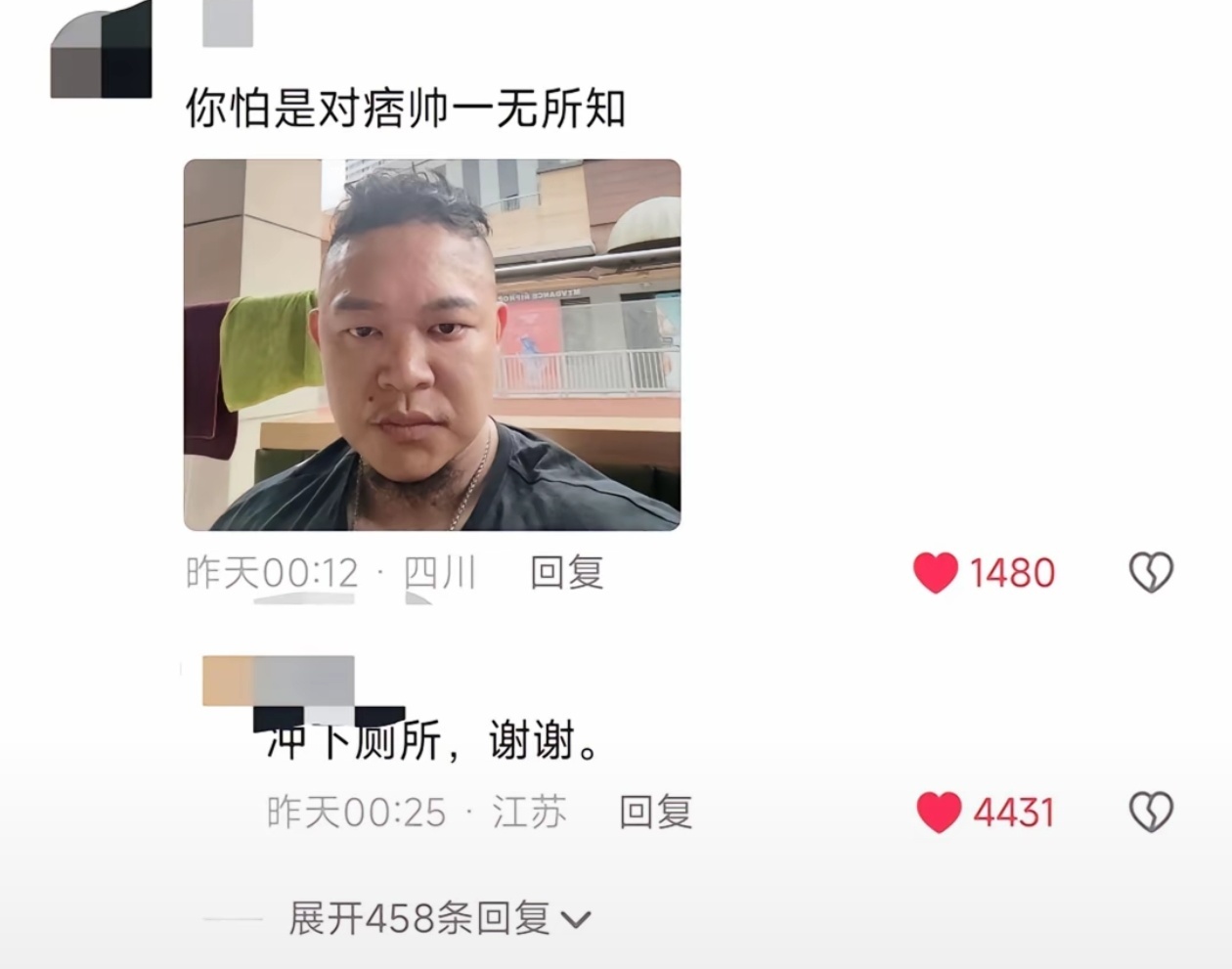The width and height of the screenshot is (1232, 969).
Task: Expand 展开458条回复 replies
Action: pos(440,919)
